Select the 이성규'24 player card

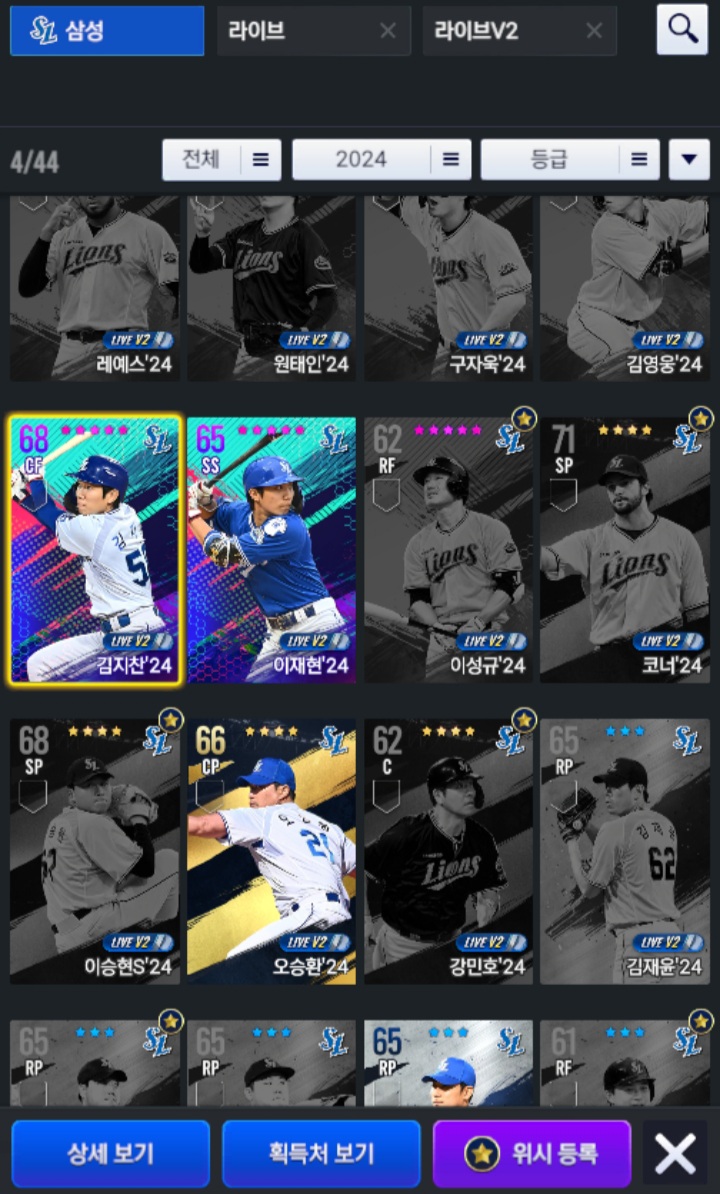coord(448,549)
